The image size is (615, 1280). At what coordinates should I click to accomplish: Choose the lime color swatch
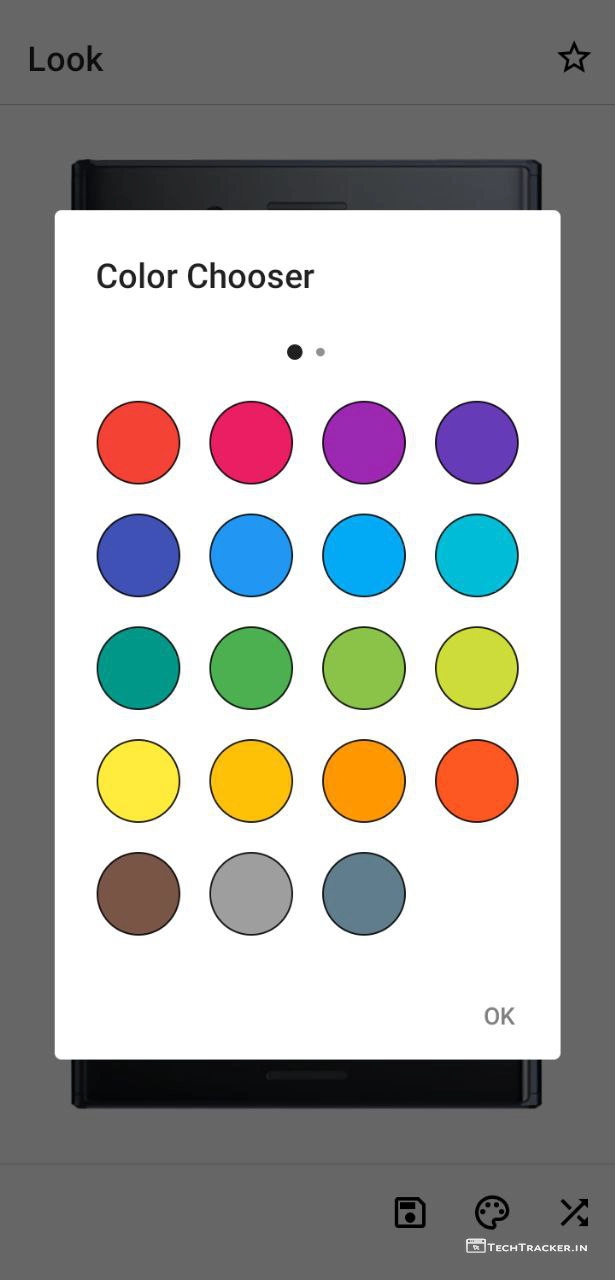pos(477,668)
